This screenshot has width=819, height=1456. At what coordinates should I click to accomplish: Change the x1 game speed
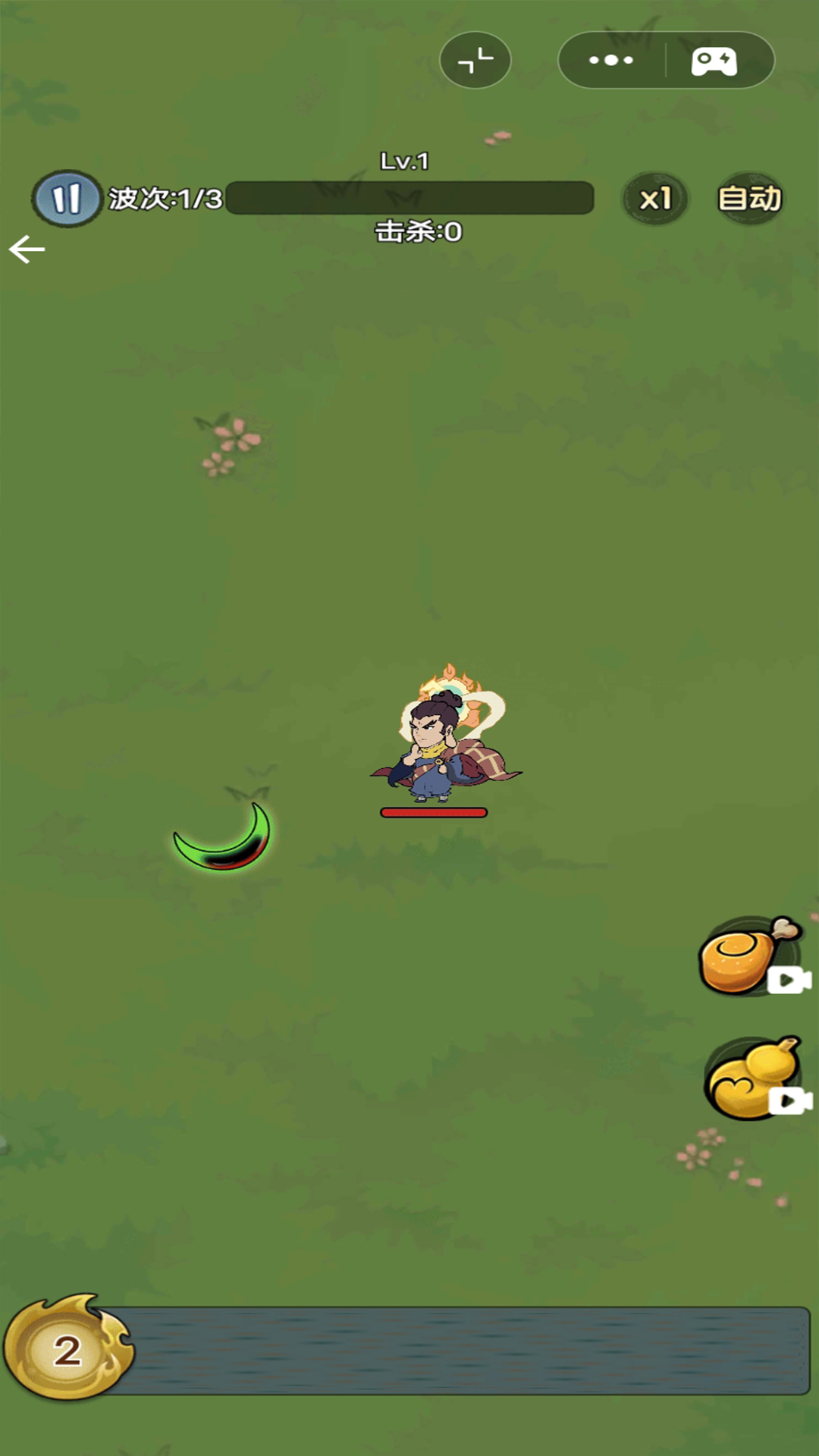click(655, 199)
